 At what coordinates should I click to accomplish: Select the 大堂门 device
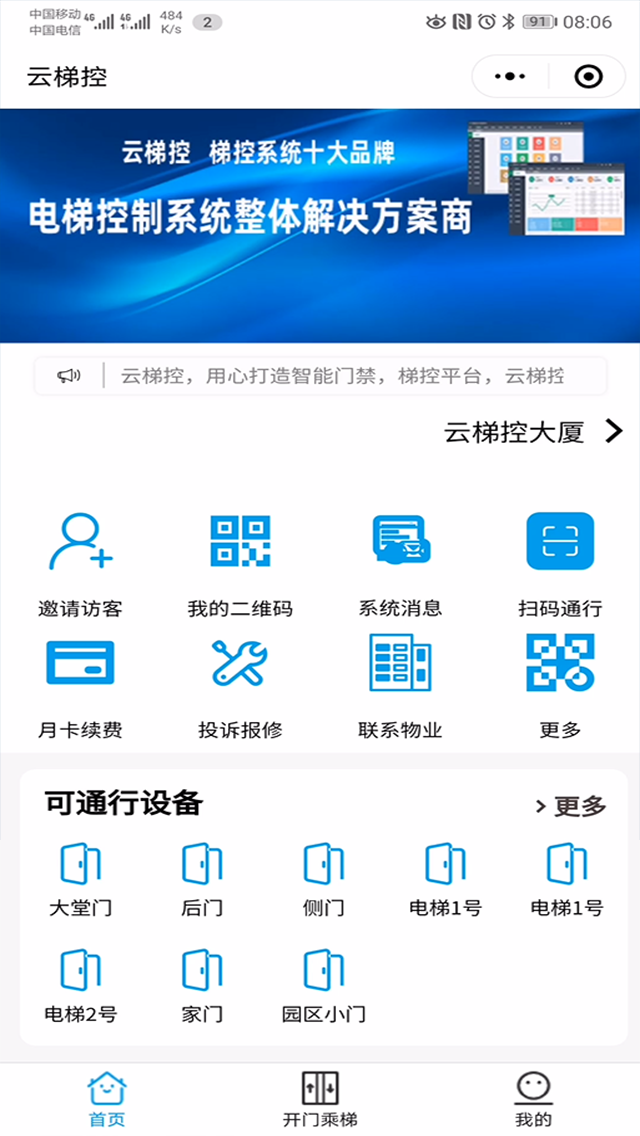pos(80,878)
